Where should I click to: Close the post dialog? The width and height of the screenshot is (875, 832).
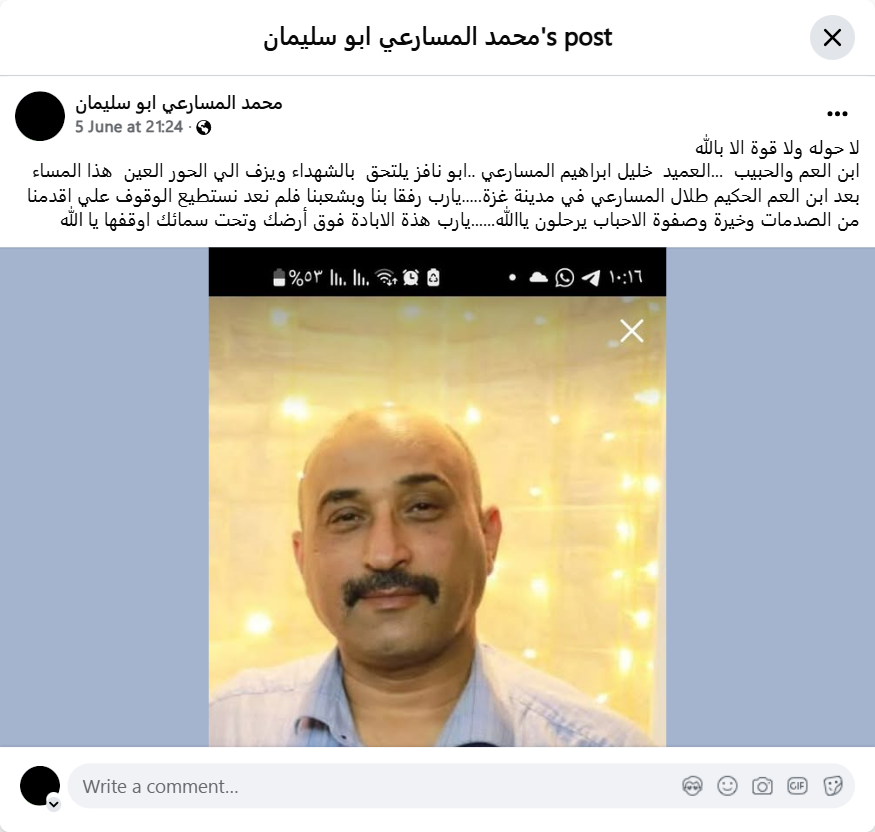[832, 38]
